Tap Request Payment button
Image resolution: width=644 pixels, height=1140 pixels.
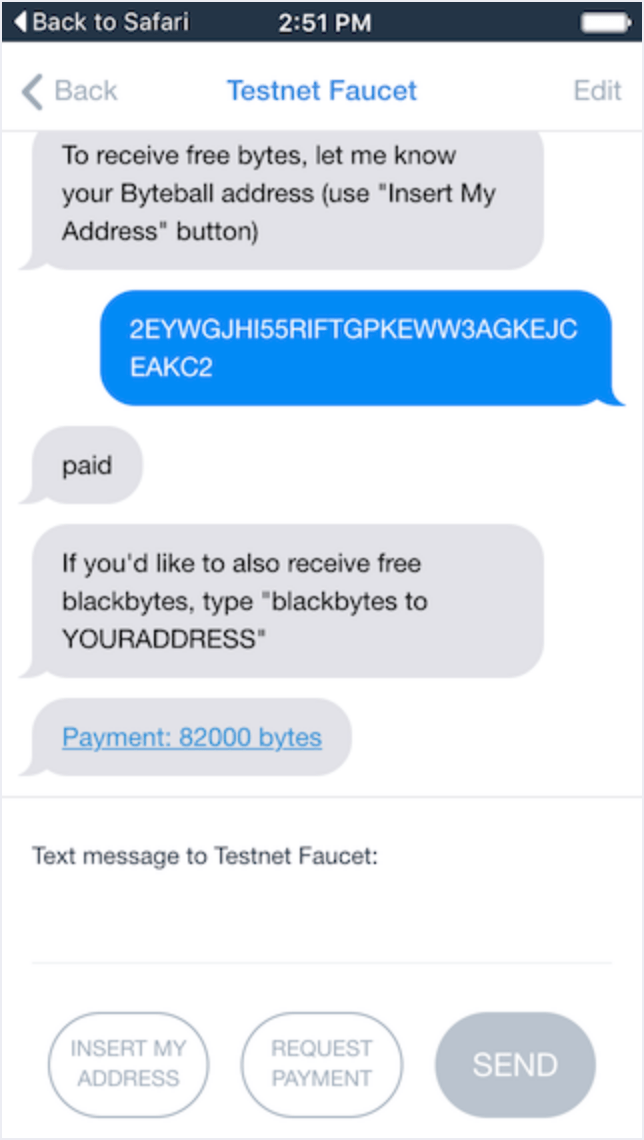click(x=322, y=1064)
